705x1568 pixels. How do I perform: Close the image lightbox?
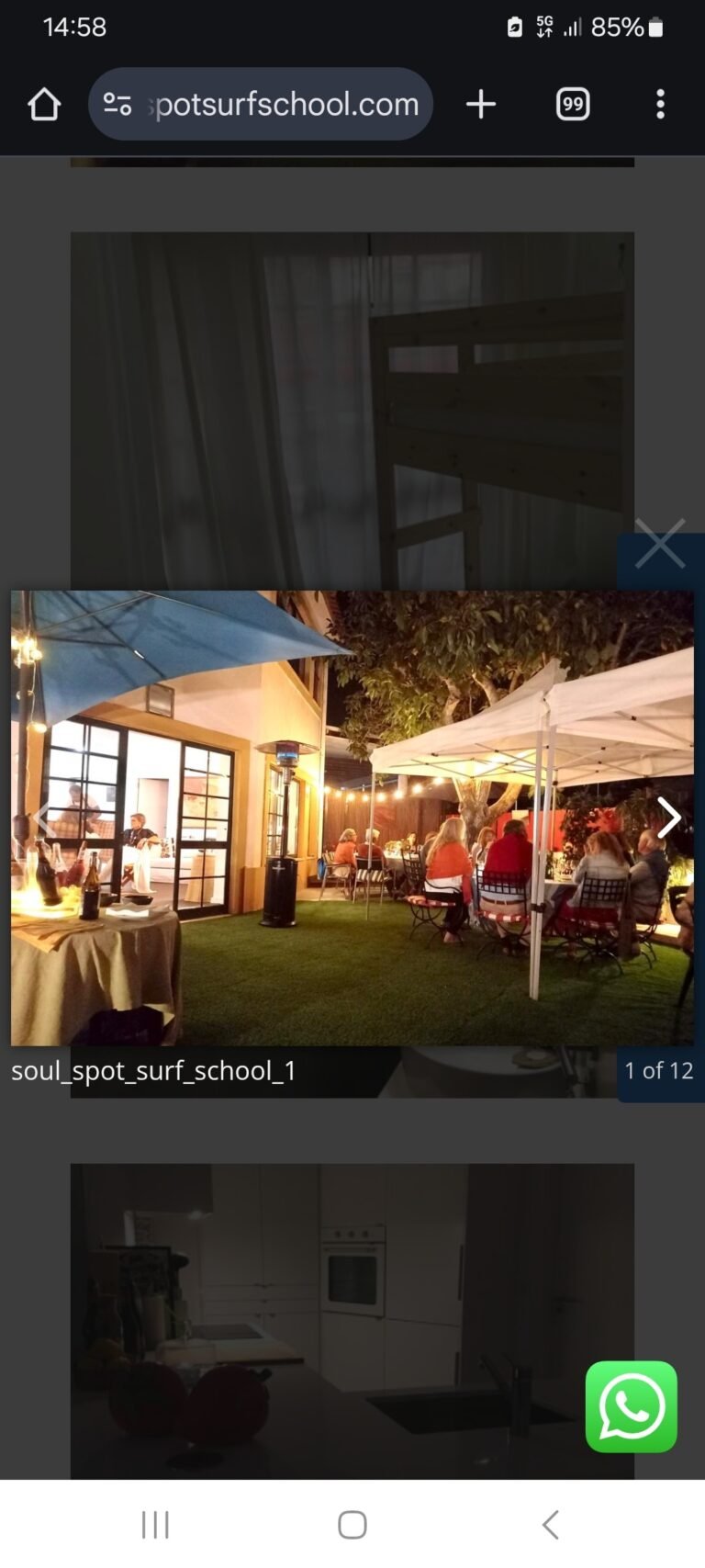pos(659,544)
